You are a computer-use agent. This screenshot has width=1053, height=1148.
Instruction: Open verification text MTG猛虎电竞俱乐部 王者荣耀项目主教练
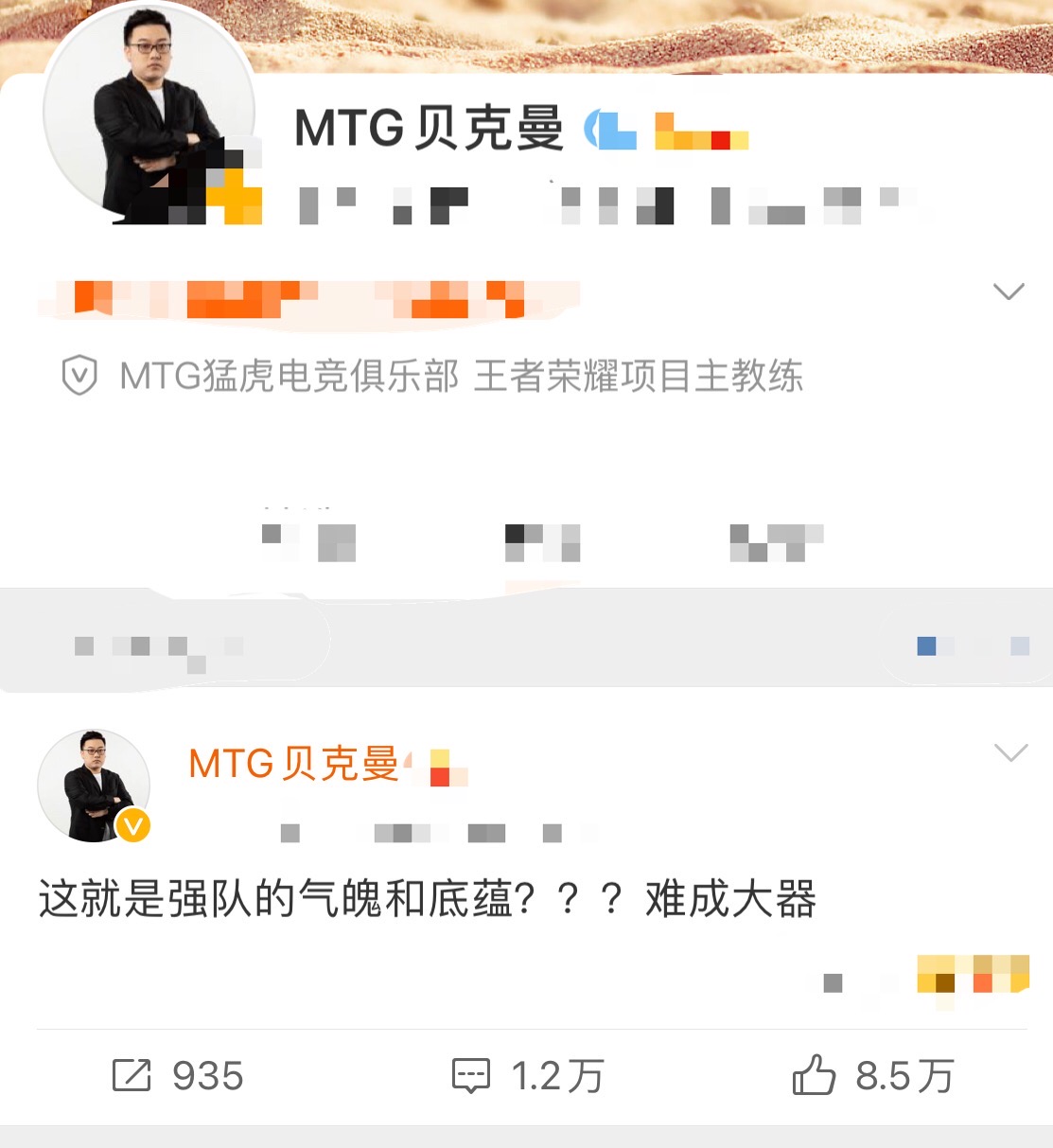coord(459,376)
